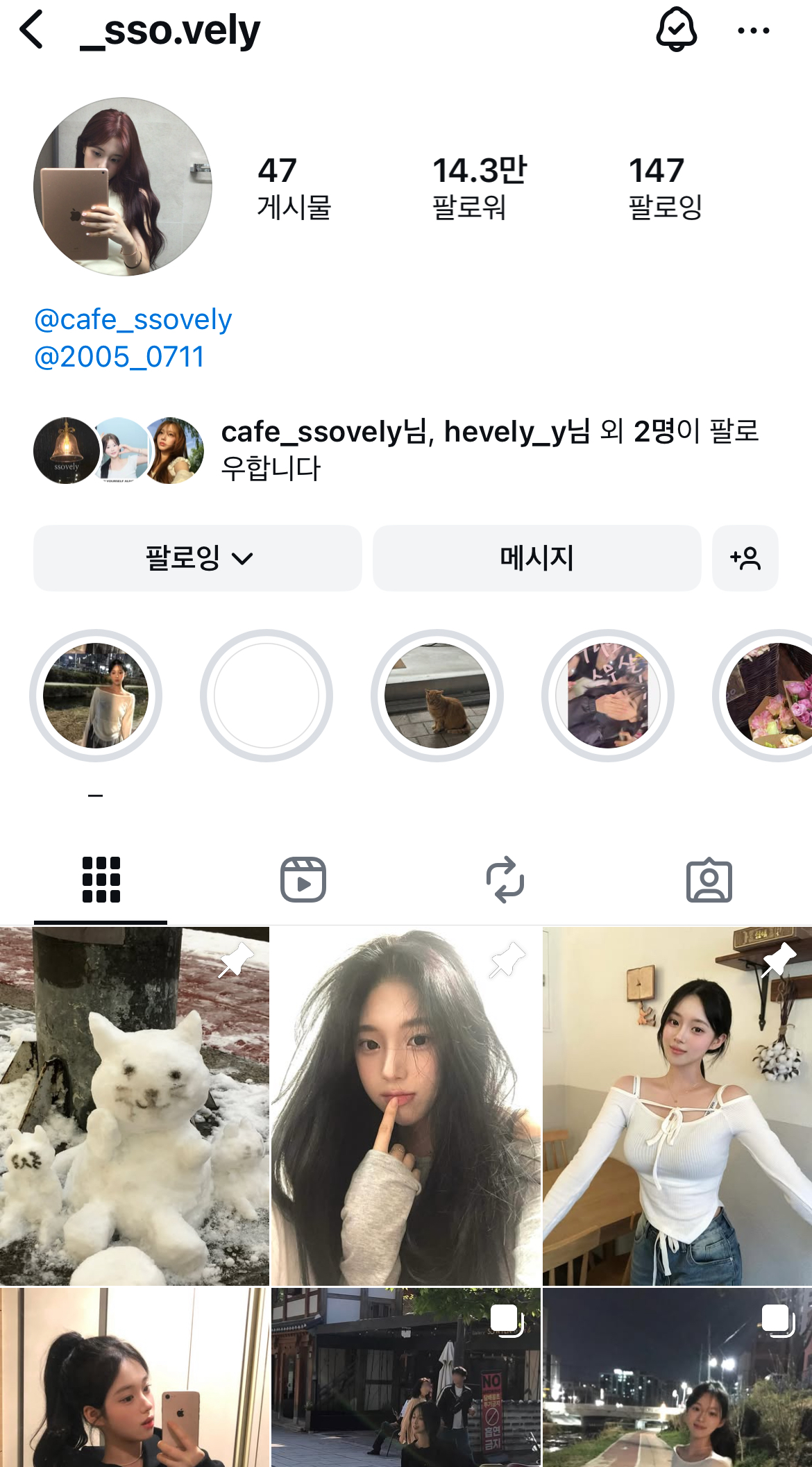This screenshot has width=812, height=1467.
Task: Expand the 팔로잉 dropdown button
Action: 198,558
